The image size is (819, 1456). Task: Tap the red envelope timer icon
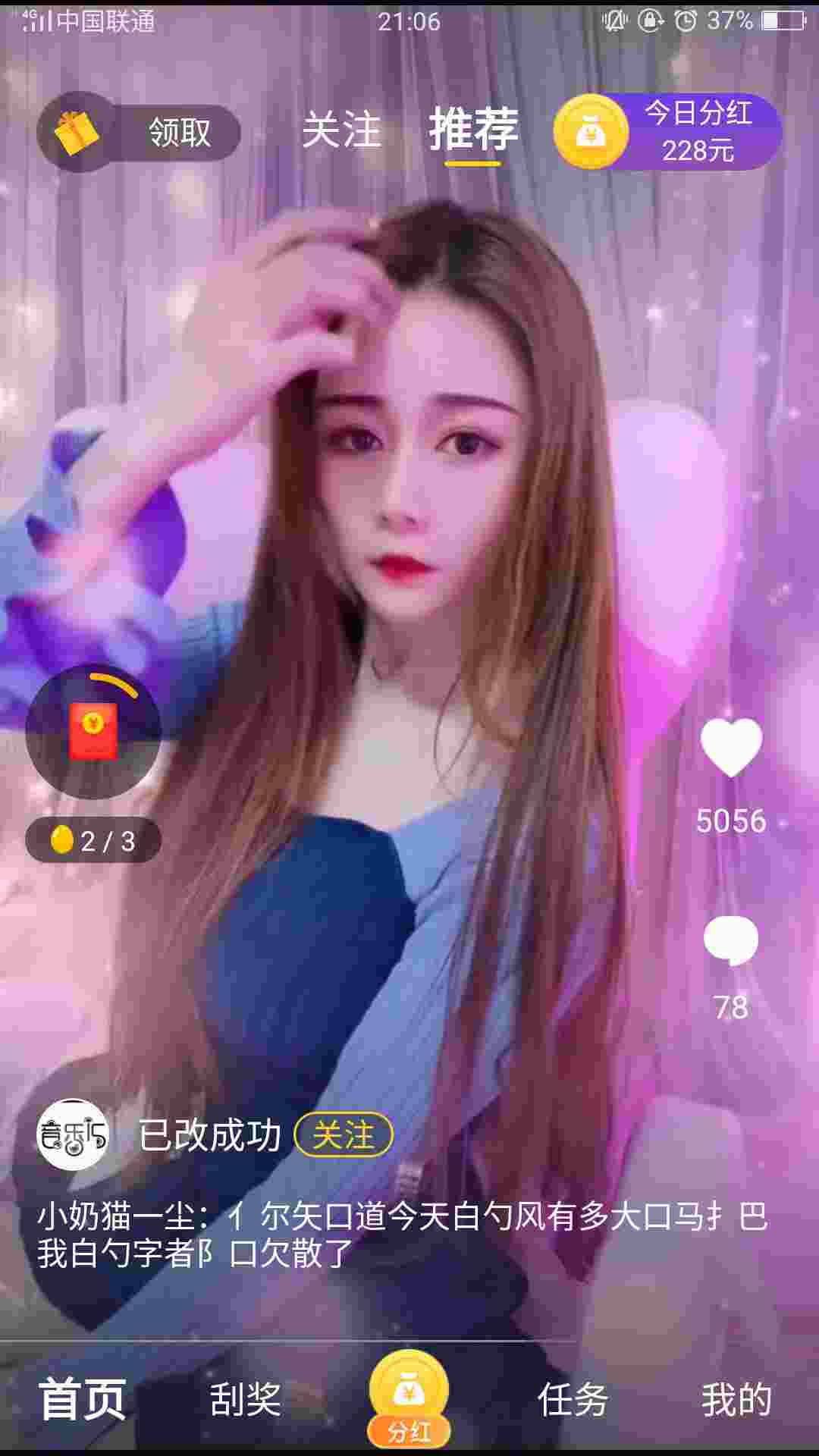(93, 731)
